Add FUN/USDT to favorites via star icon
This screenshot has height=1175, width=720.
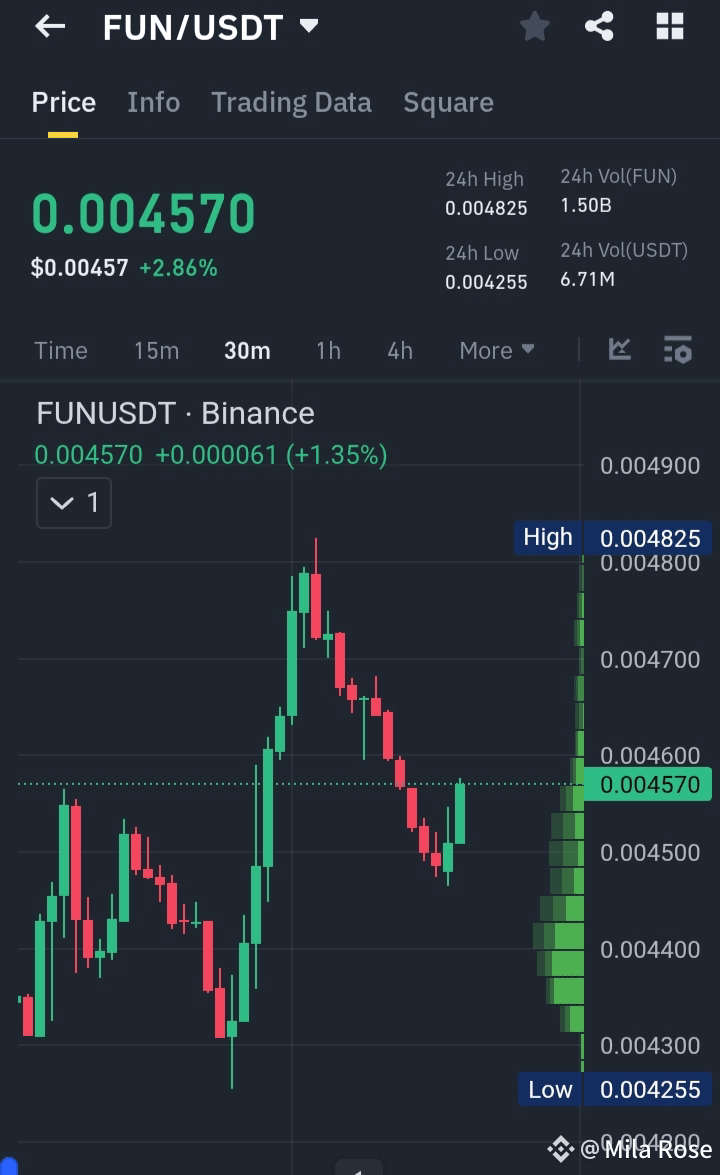tap(534, 27)
